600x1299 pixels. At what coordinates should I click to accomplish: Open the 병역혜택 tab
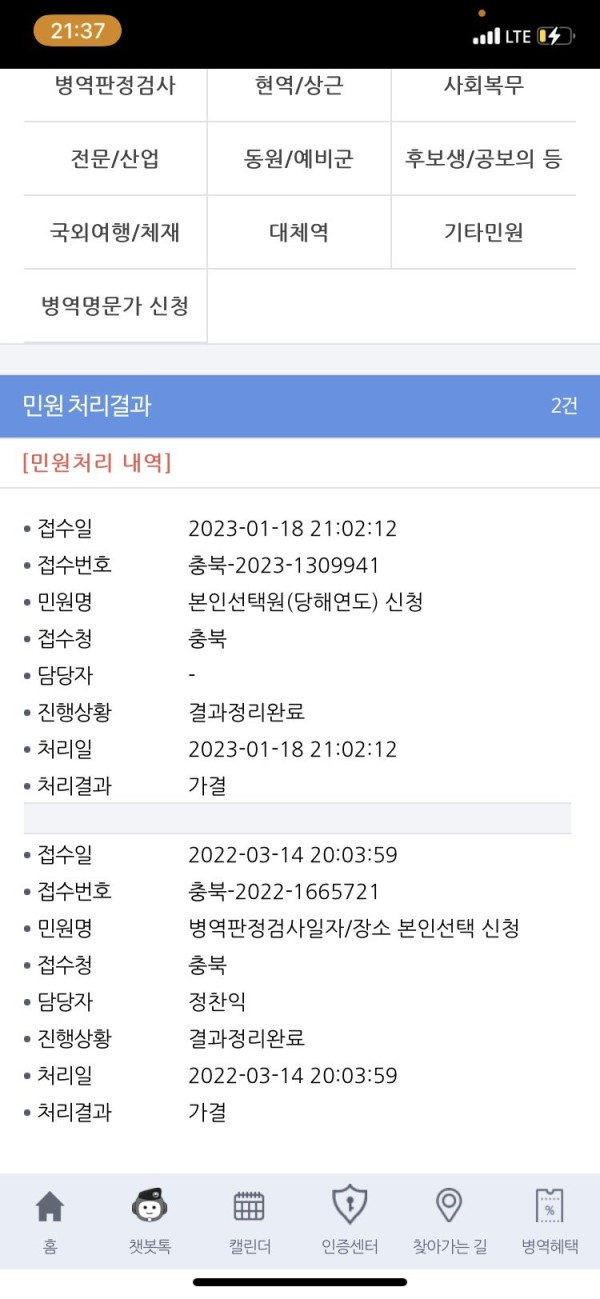click(549, 1221)
